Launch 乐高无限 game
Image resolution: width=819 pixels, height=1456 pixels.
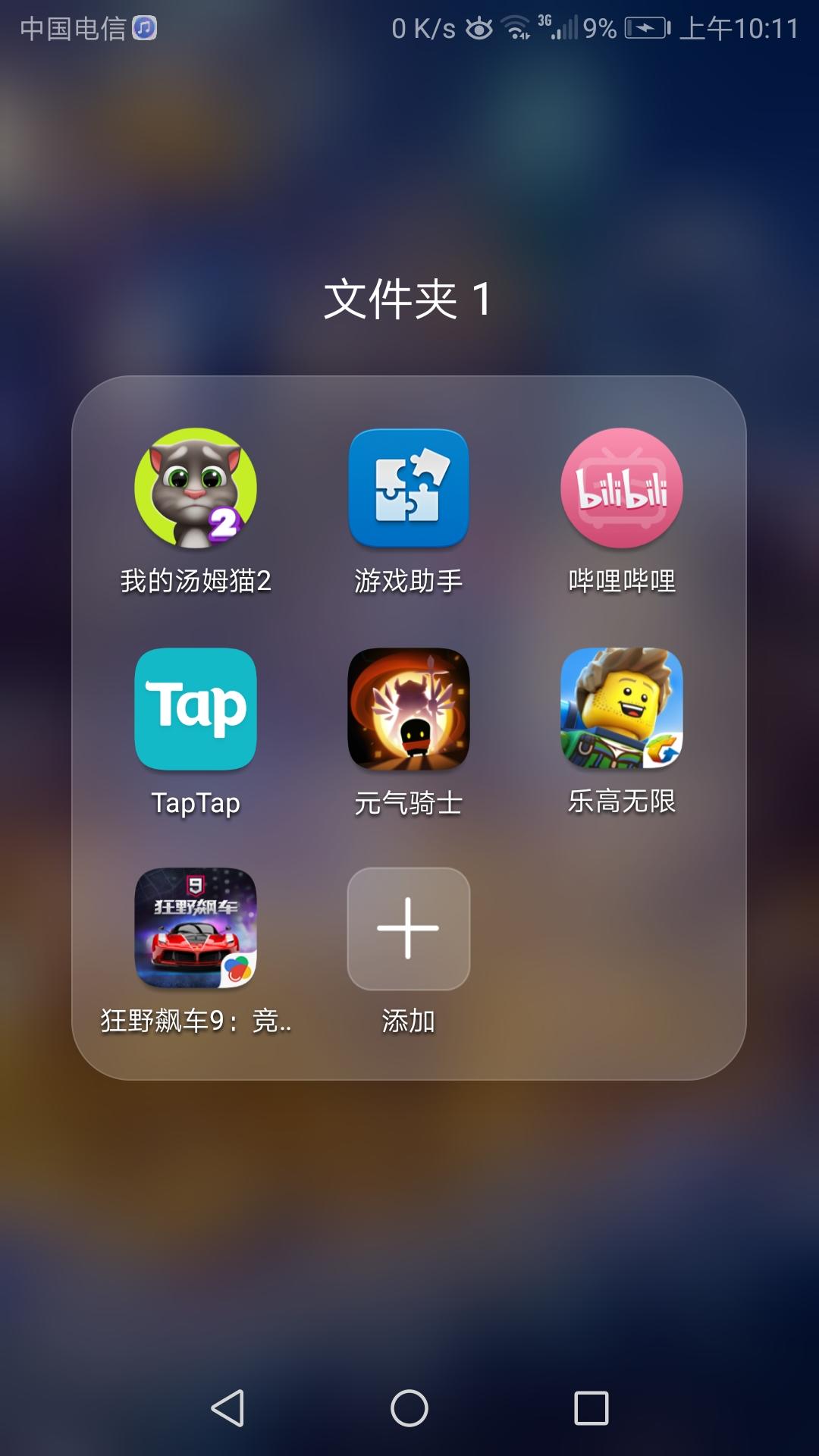(622, 708)
